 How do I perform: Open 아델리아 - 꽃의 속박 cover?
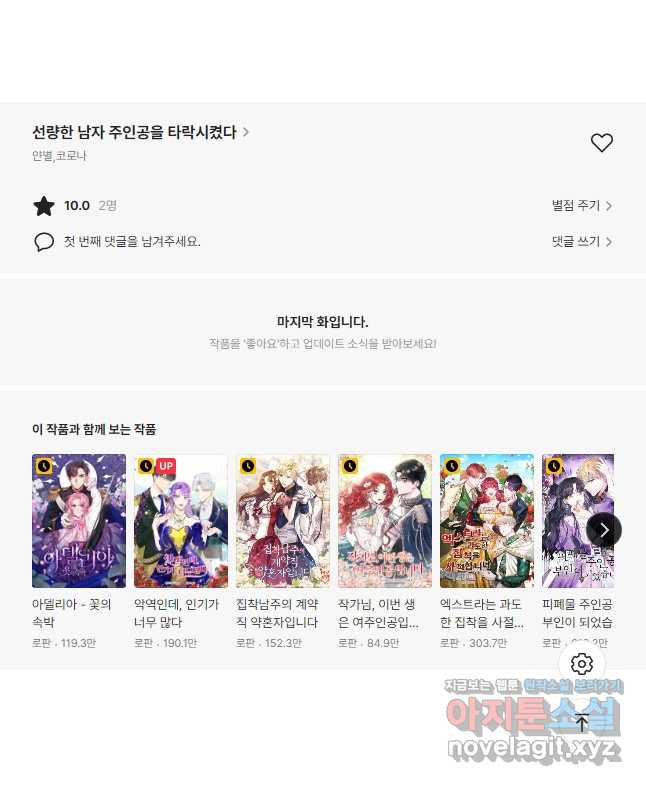pos(79,521)
